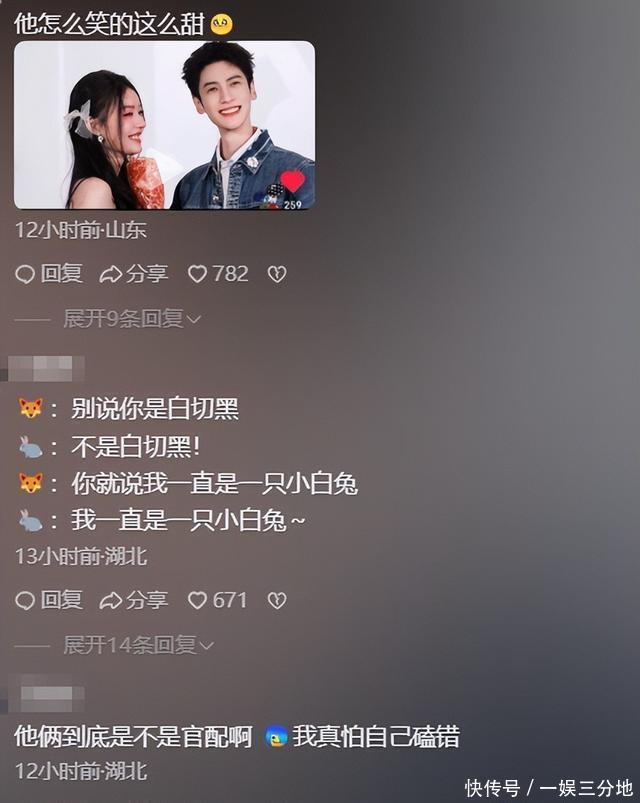
Task: Dislike the comment posted from 山东
Action: (277, 274)
